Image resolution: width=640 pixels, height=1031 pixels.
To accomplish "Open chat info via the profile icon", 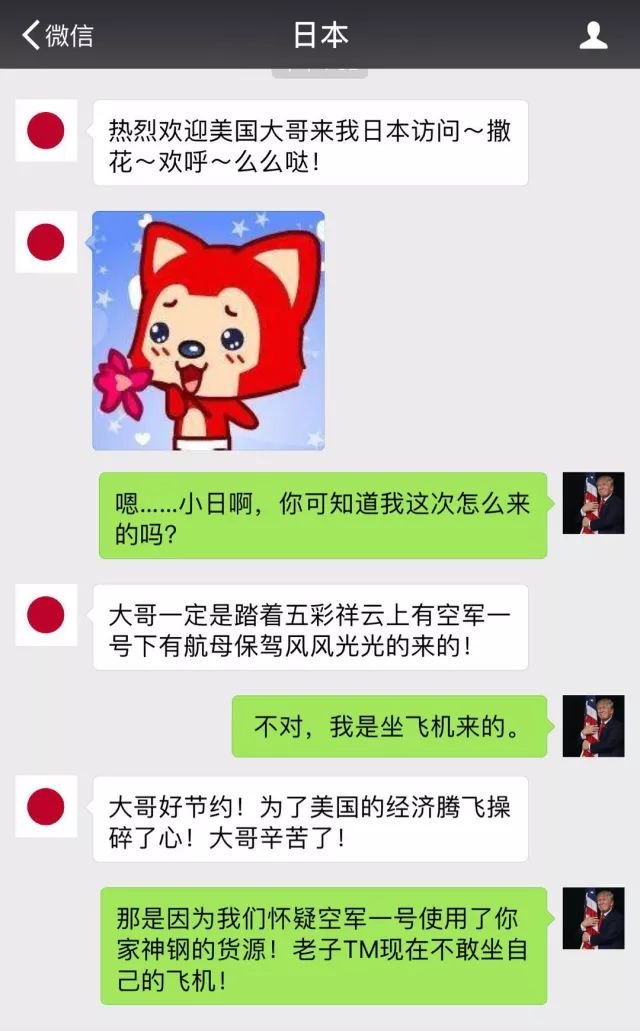I will click(x=593, y=35).
